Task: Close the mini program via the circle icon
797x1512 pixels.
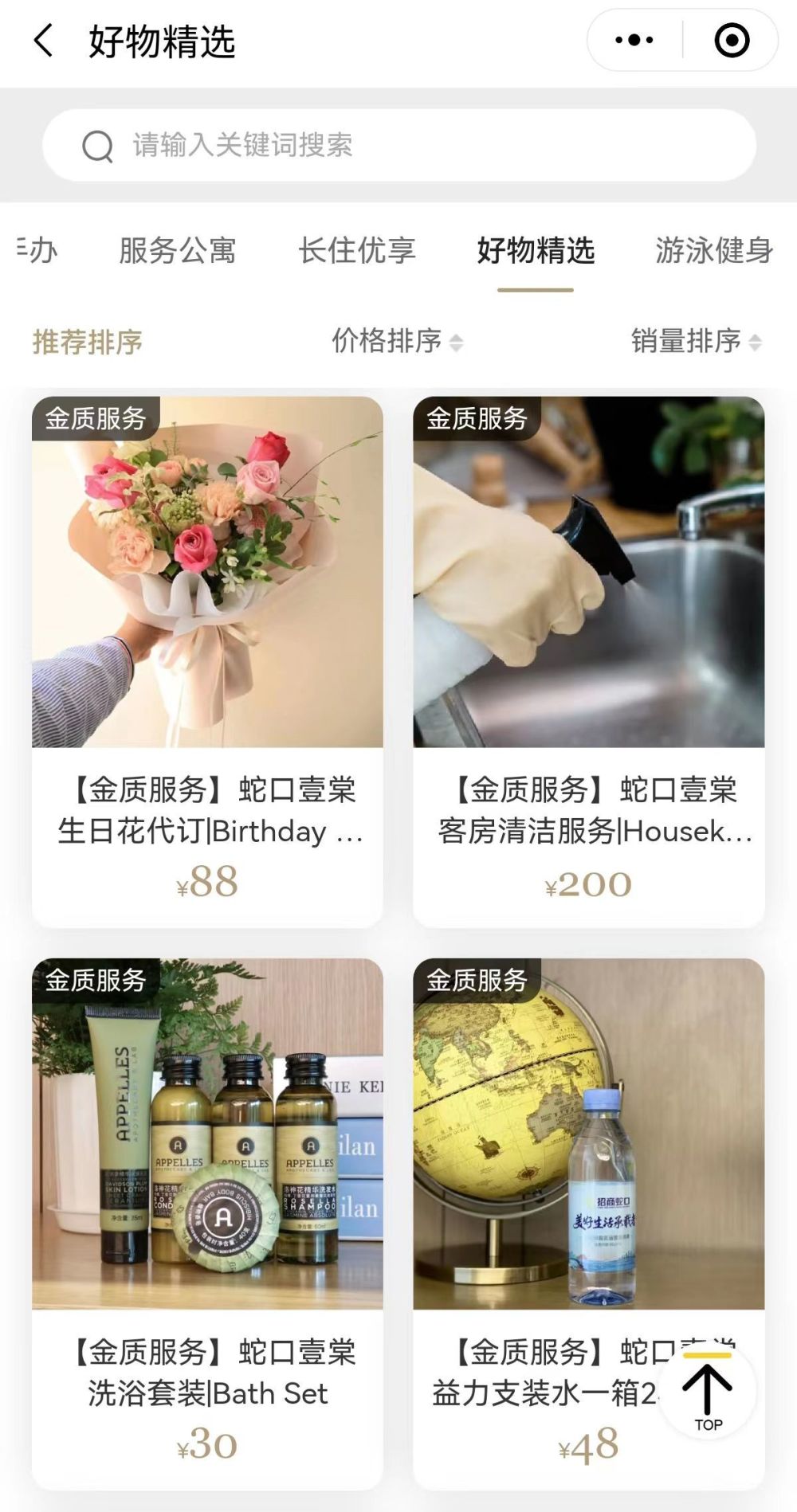Action: coord(732,40)
